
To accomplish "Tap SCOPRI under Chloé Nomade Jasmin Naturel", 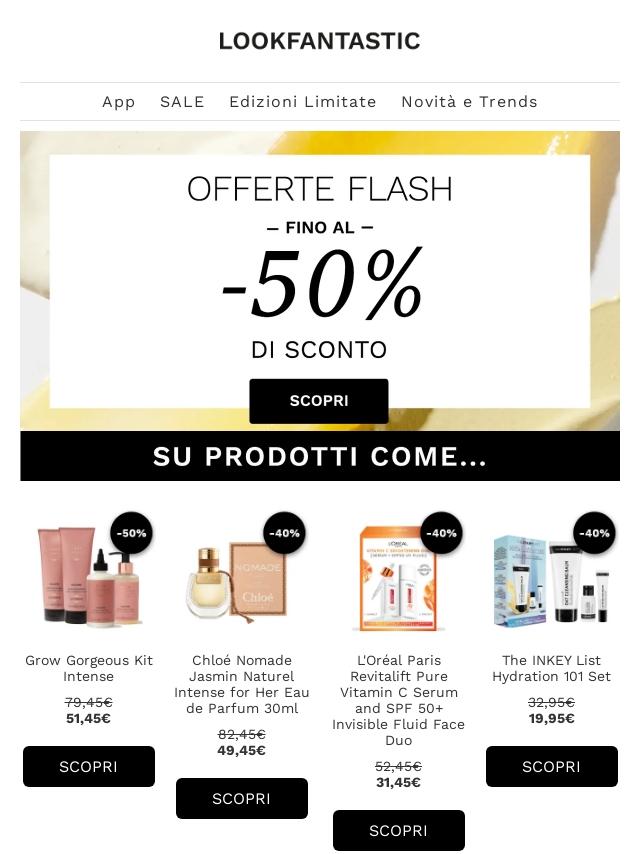I will click(x=241, y=799).
